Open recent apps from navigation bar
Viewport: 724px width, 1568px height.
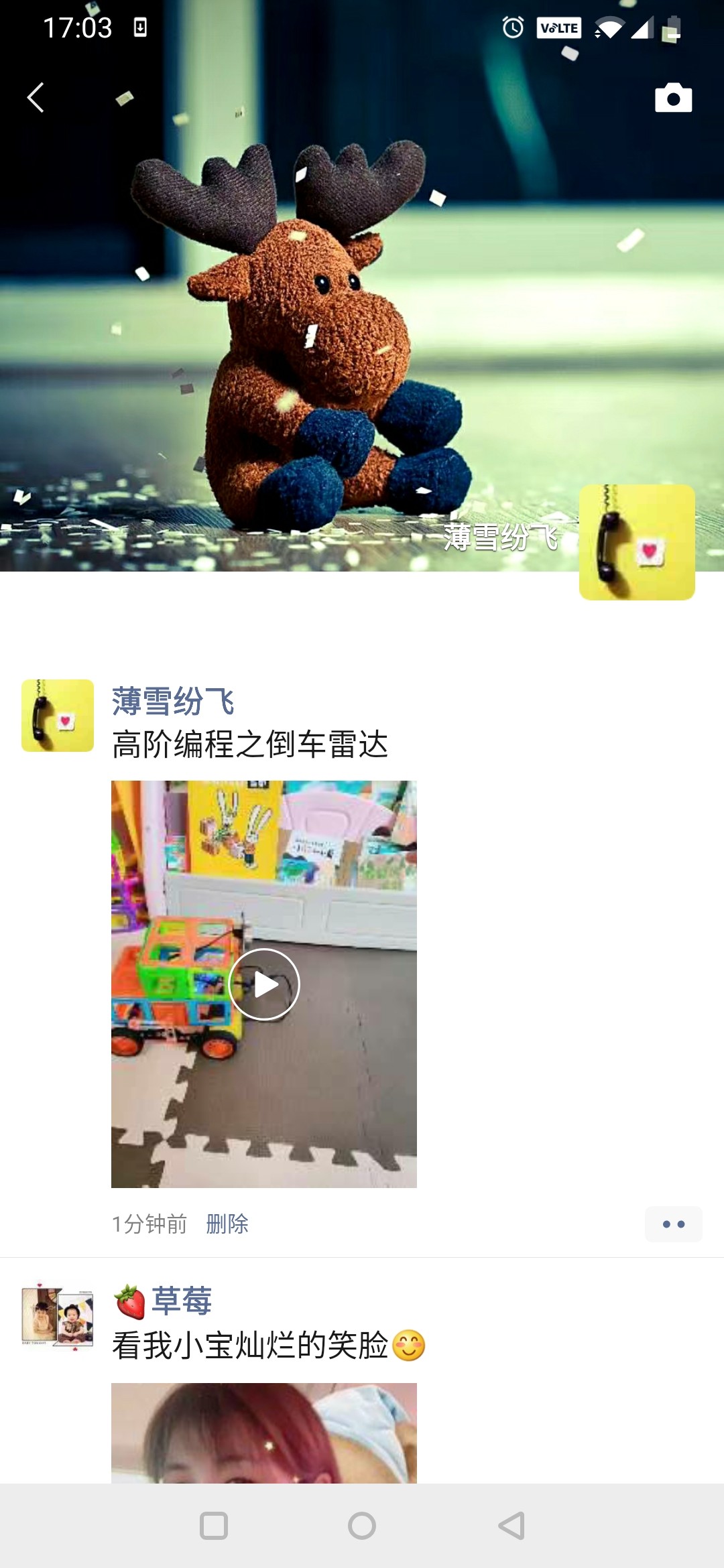click(214, 1526)
